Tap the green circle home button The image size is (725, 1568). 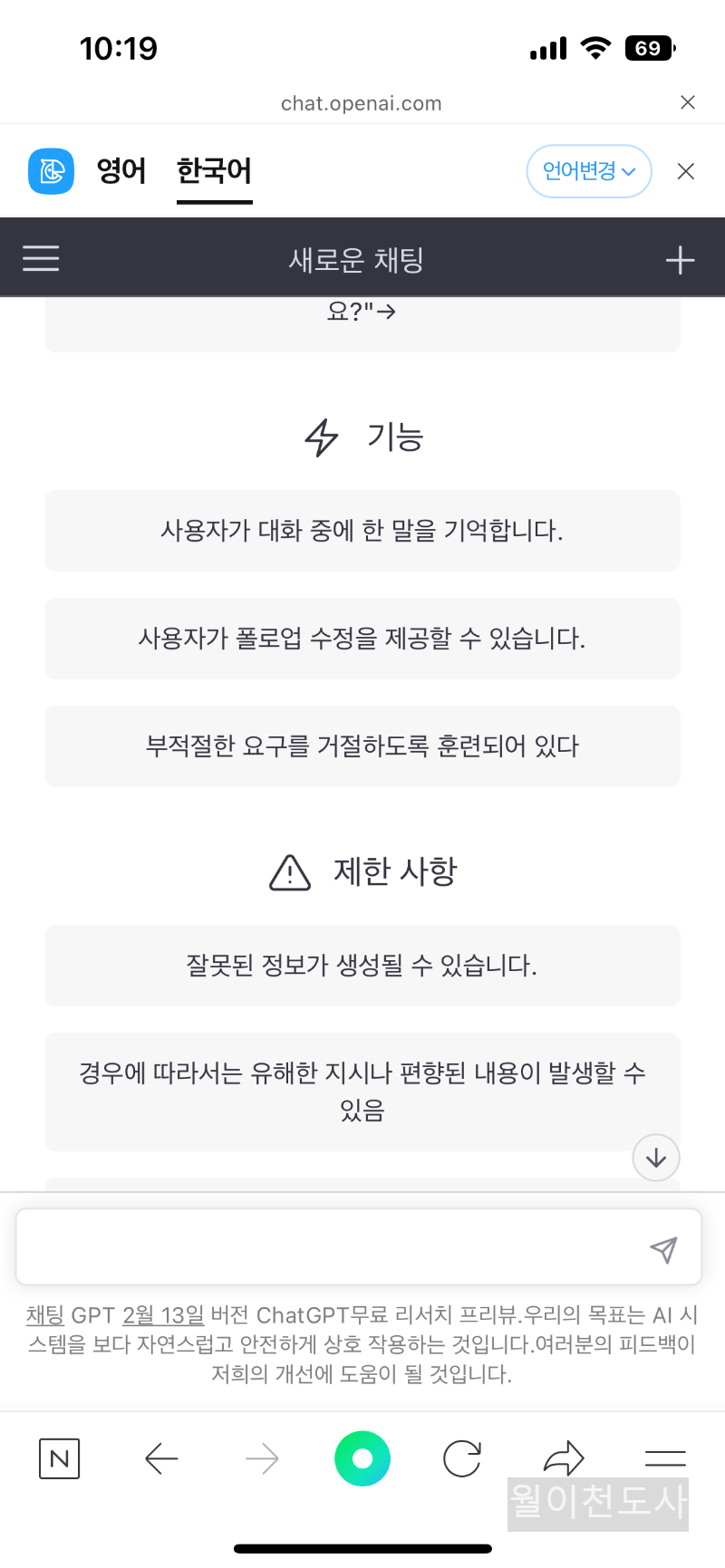point(362,1458)
